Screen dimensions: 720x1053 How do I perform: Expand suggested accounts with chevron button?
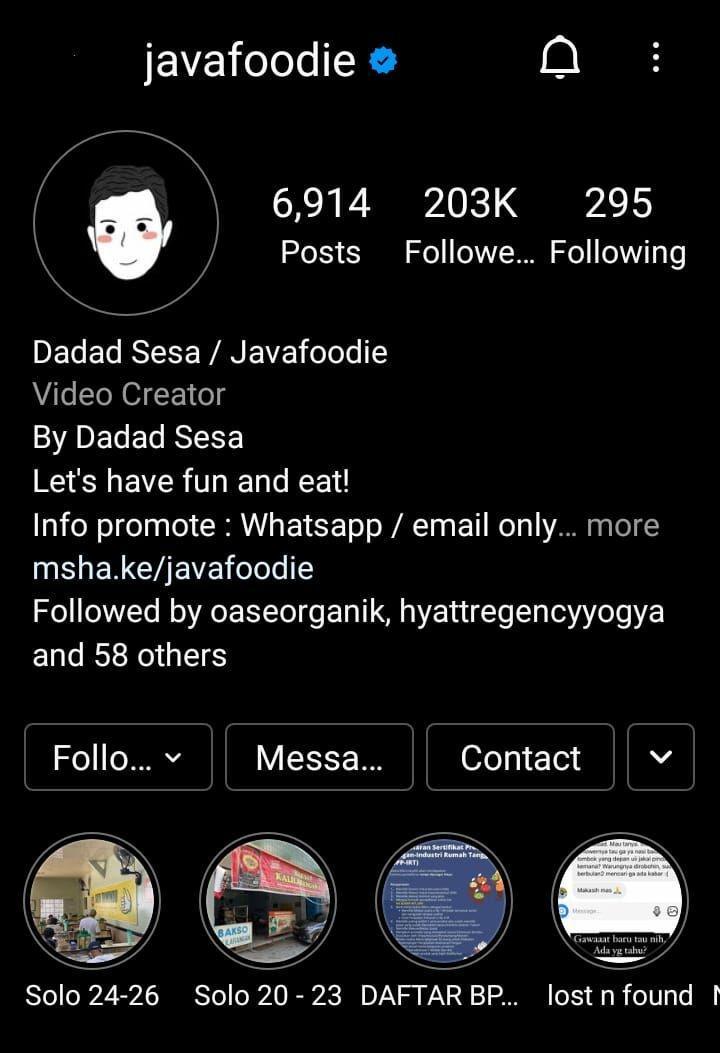point(660,757)
